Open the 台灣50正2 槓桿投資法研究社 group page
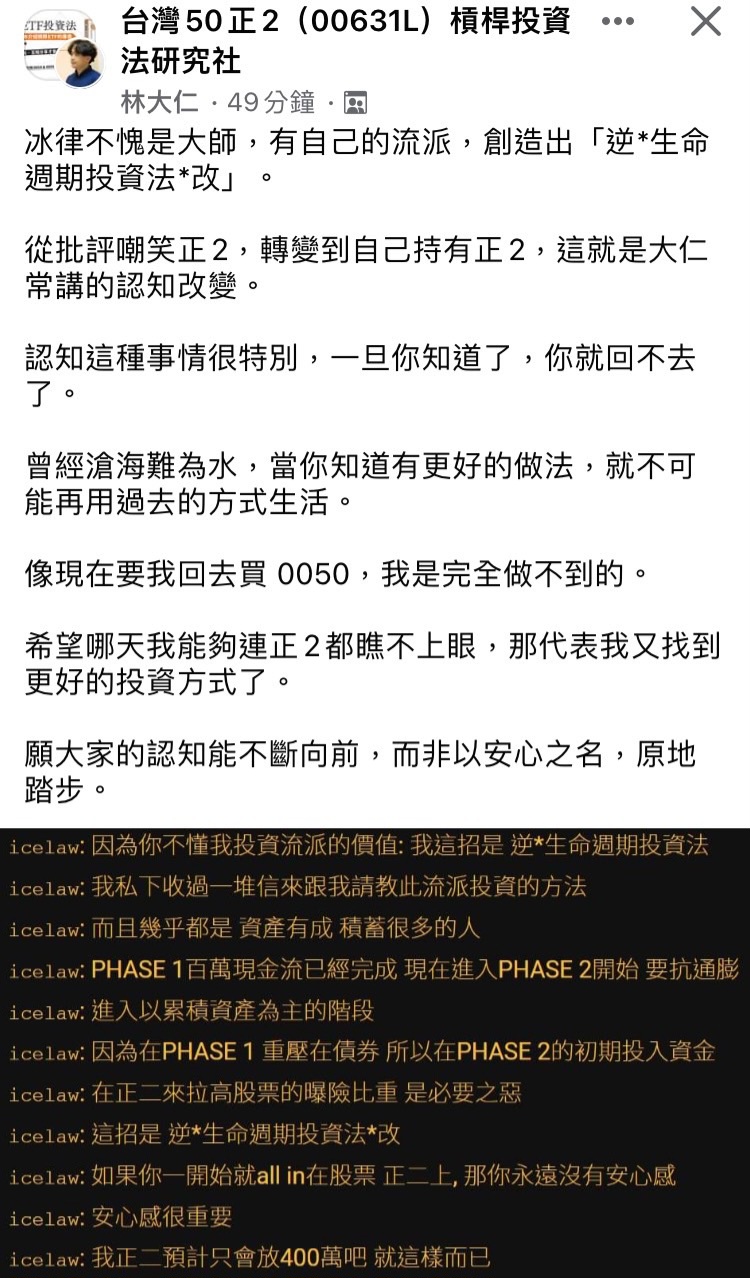Viewport: 750px width, 1278px height. click(345, 40)
